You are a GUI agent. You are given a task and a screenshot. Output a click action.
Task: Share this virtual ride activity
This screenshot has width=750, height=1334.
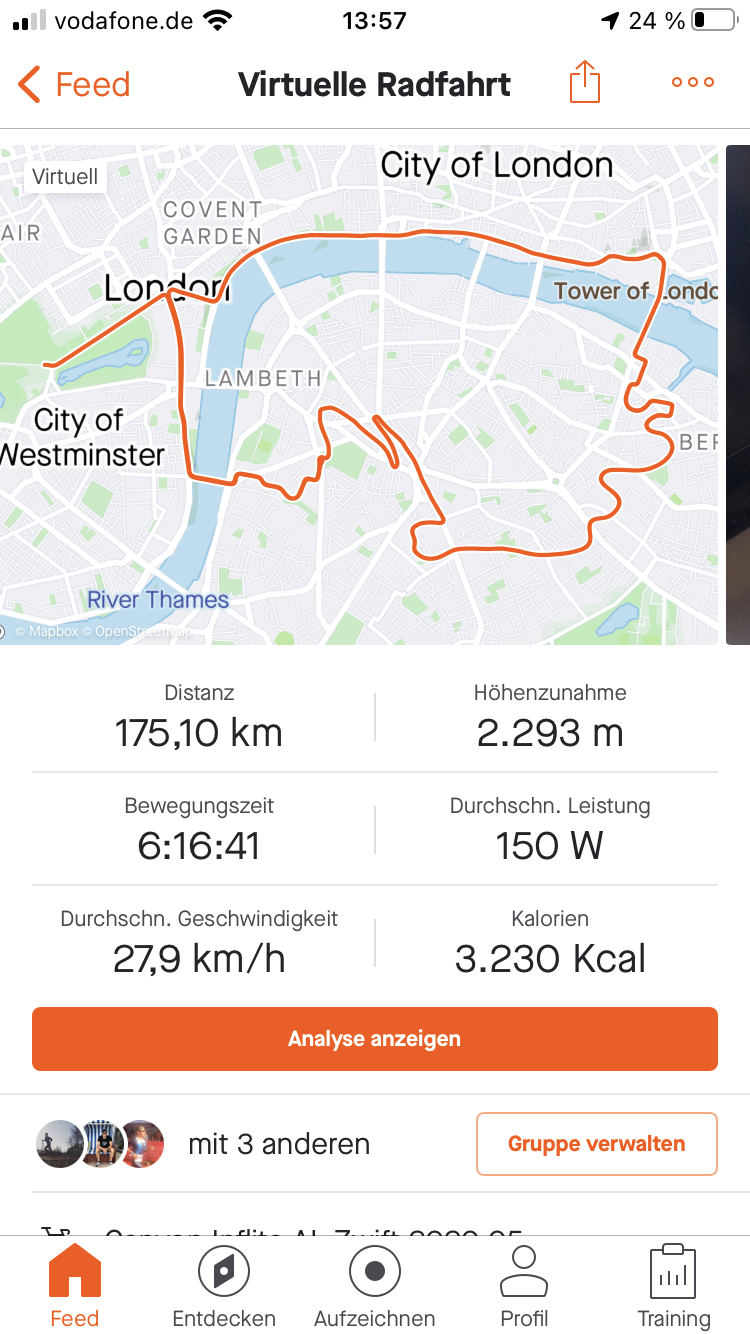(x=585, y=82)
